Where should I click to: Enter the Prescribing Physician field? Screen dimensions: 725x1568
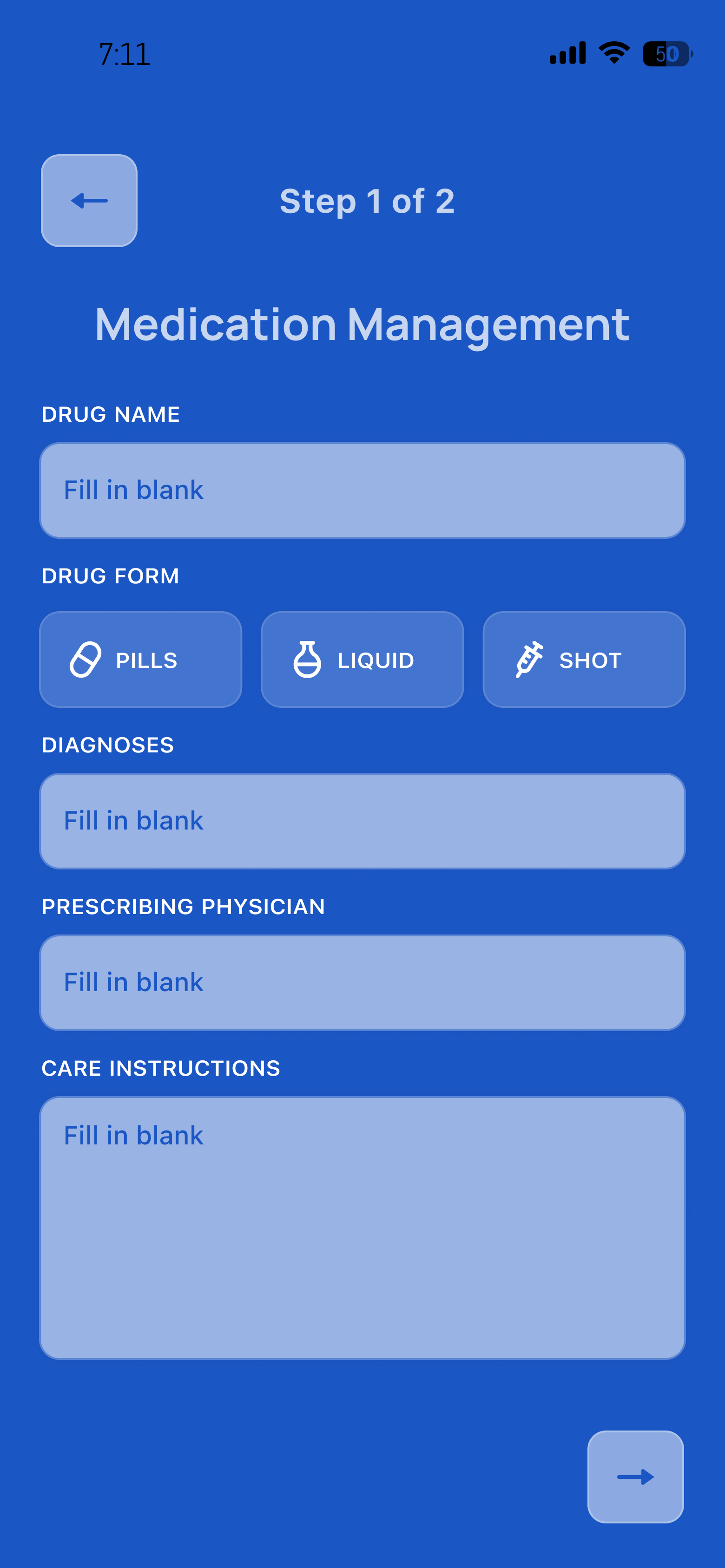coord(362,982)
